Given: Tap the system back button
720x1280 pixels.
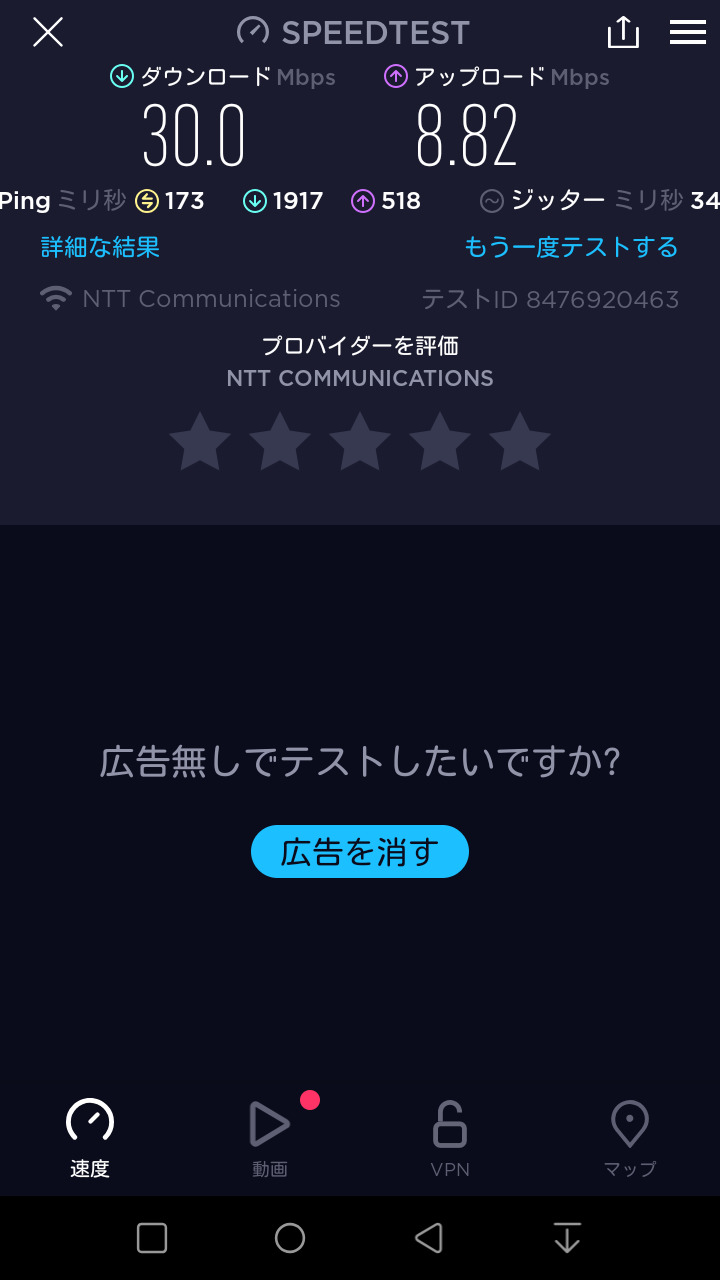Looking at the screenshot, I should point(429,1238).
